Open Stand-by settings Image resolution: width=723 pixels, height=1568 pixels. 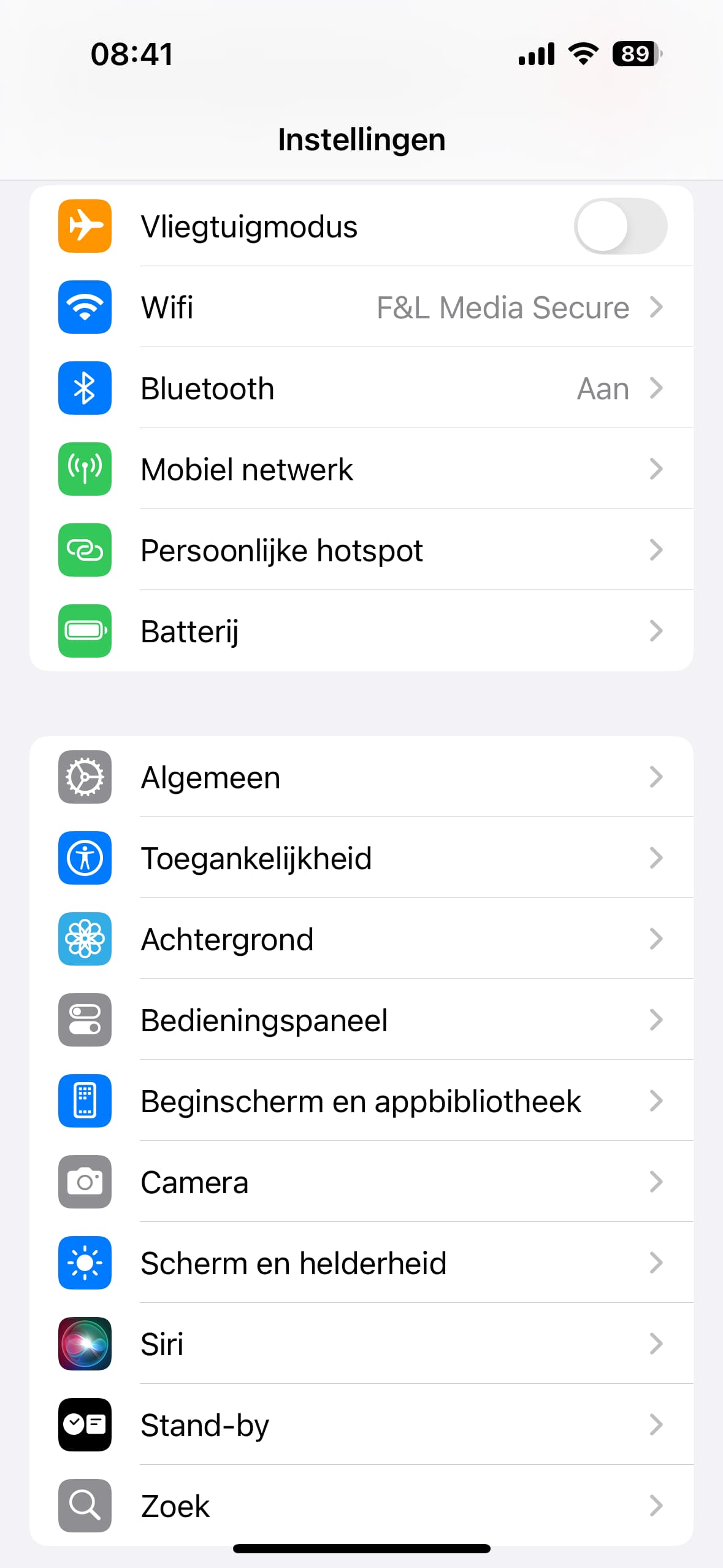(361, 1425)
